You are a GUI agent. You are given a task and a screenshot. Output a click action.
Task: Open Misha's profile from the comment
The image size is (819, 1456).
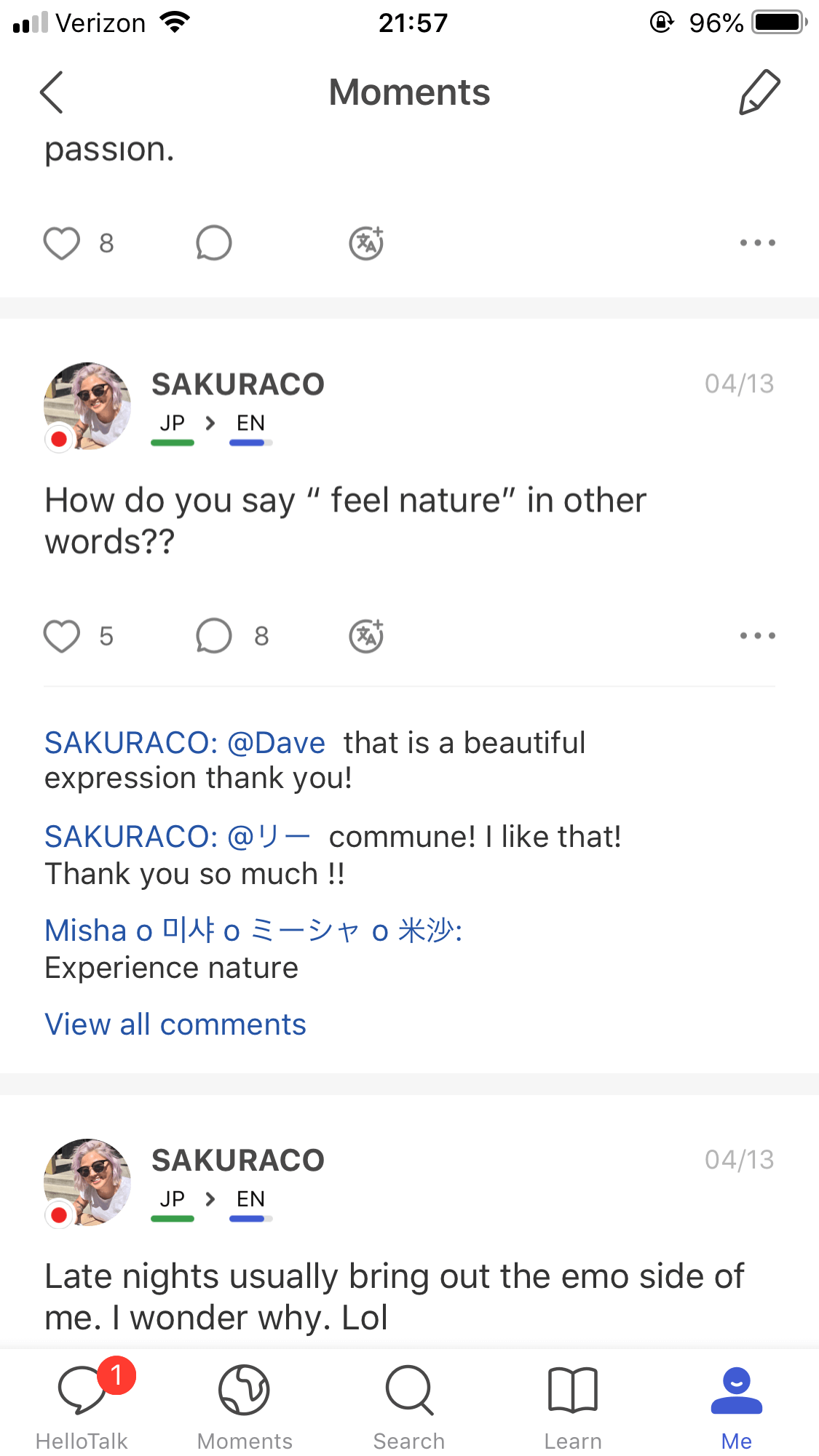tap(253, 931)
